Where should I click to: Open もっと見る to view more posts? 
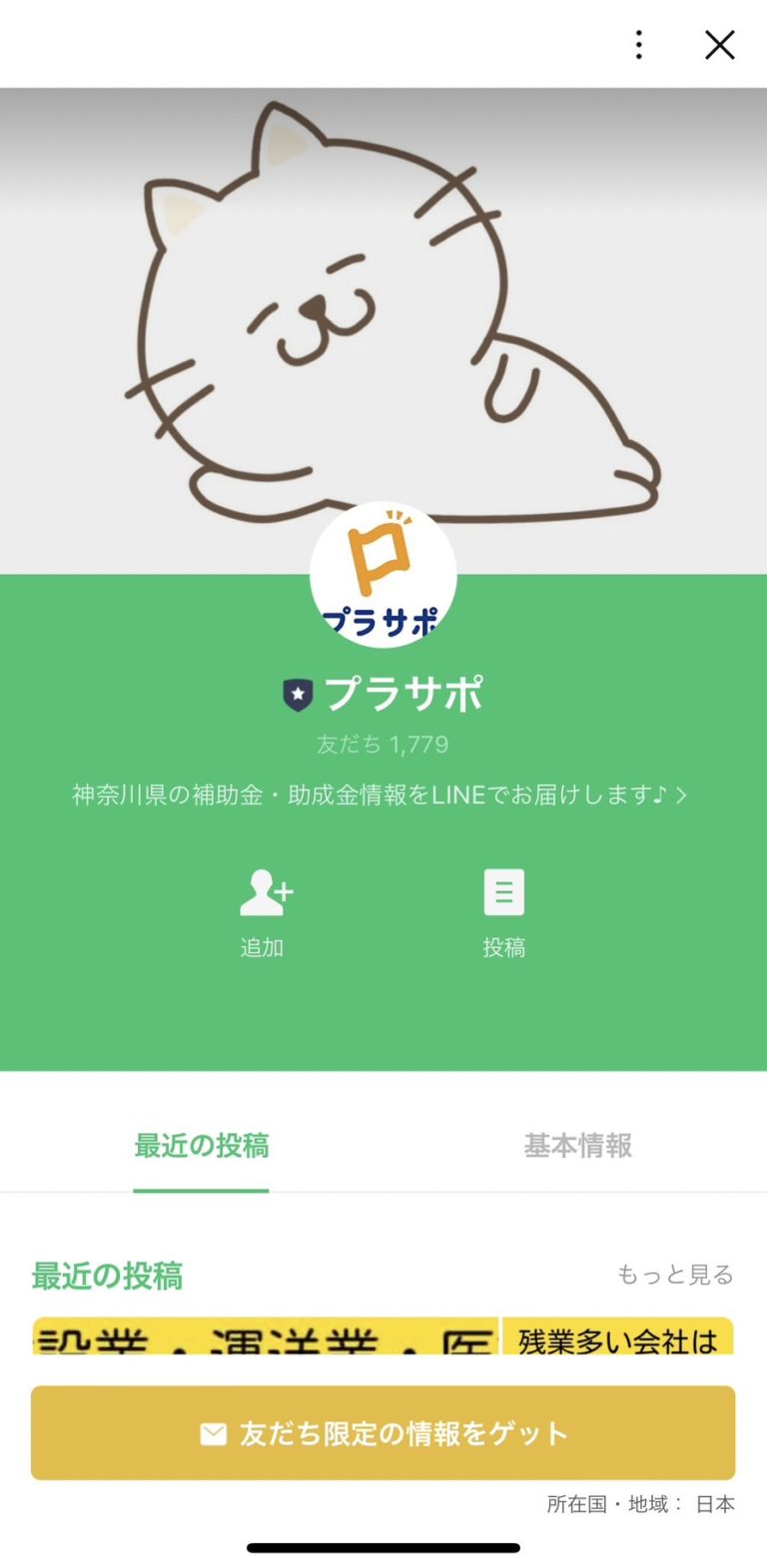674,1276
